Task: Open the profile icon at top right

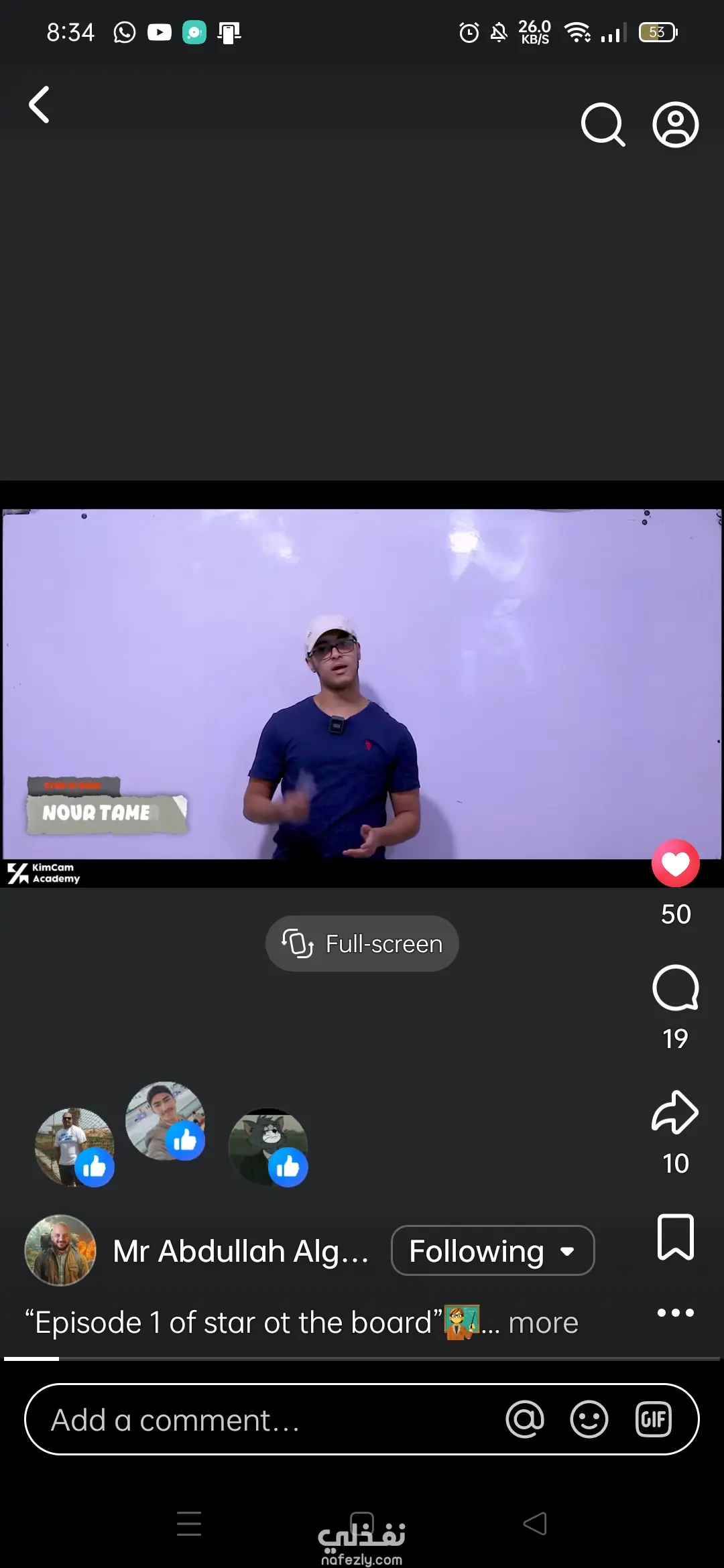Action: [675, 125]
